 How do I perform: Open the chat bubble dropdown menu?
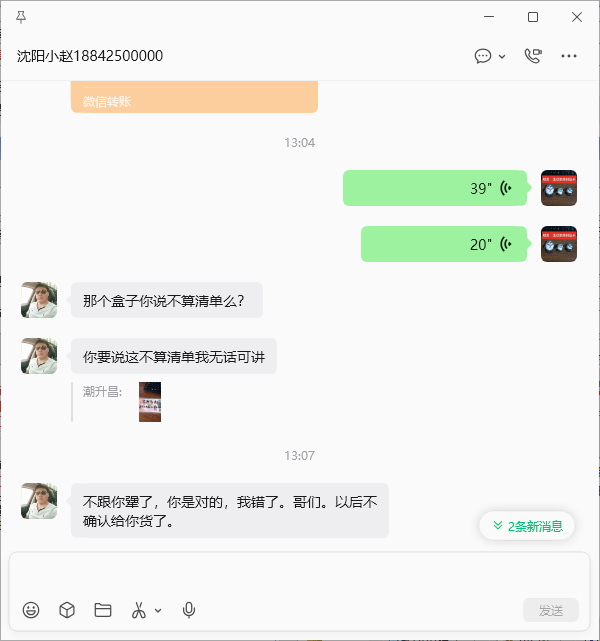pos(490,56)
